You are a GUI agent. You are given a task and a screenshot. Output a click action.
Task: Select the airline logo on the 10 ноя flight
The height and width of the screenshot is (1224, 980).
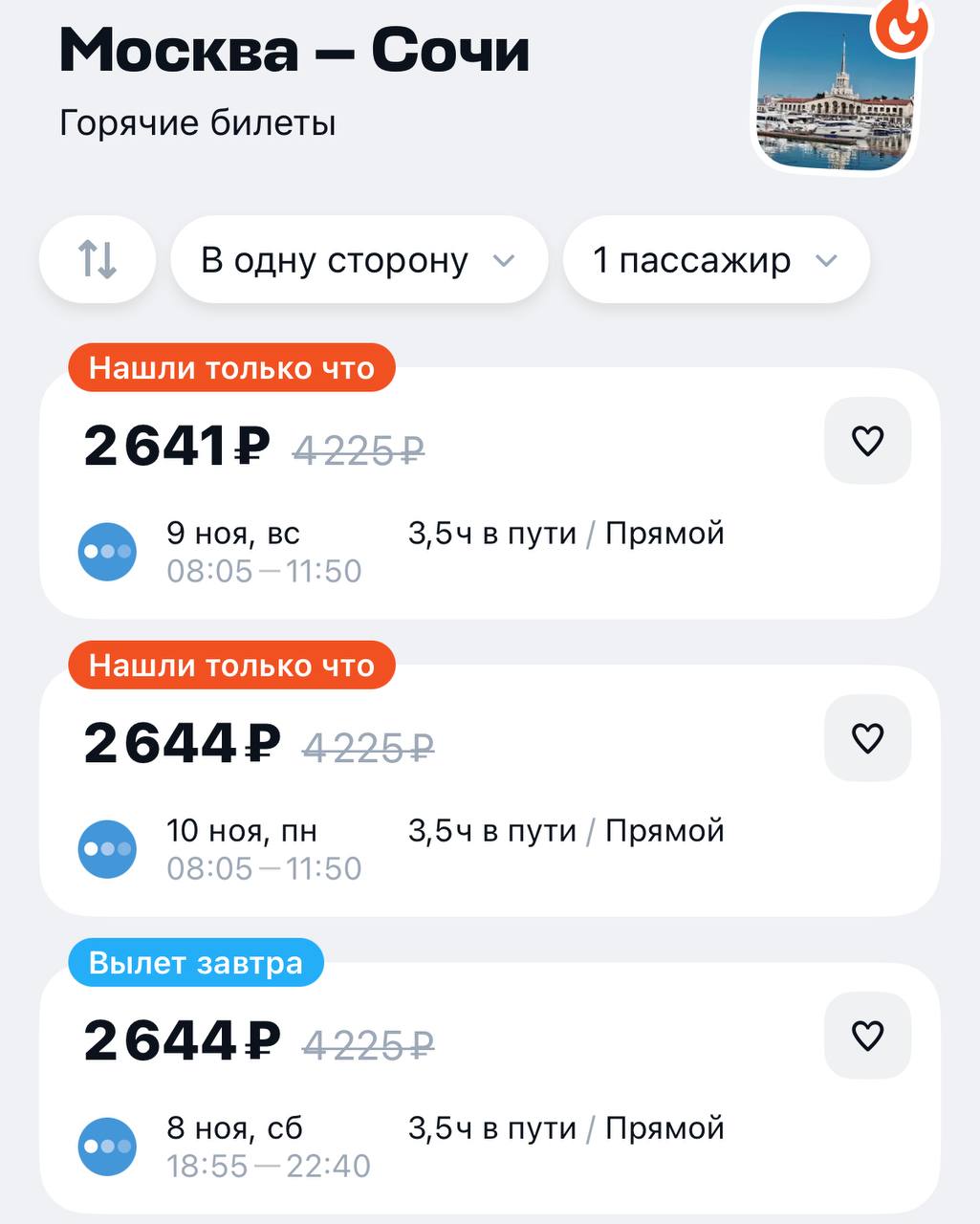(107, 849)
